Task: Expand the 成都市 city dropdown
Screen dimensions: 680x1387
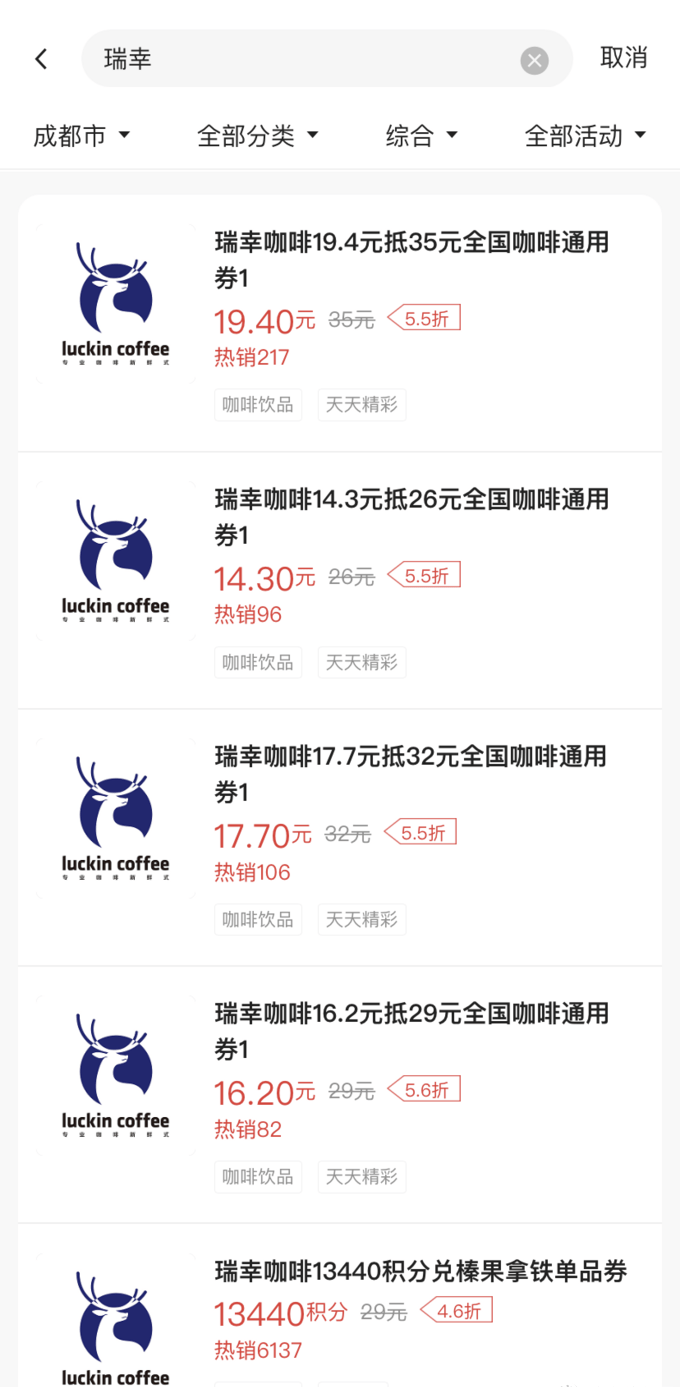Action: coord(82,136)
